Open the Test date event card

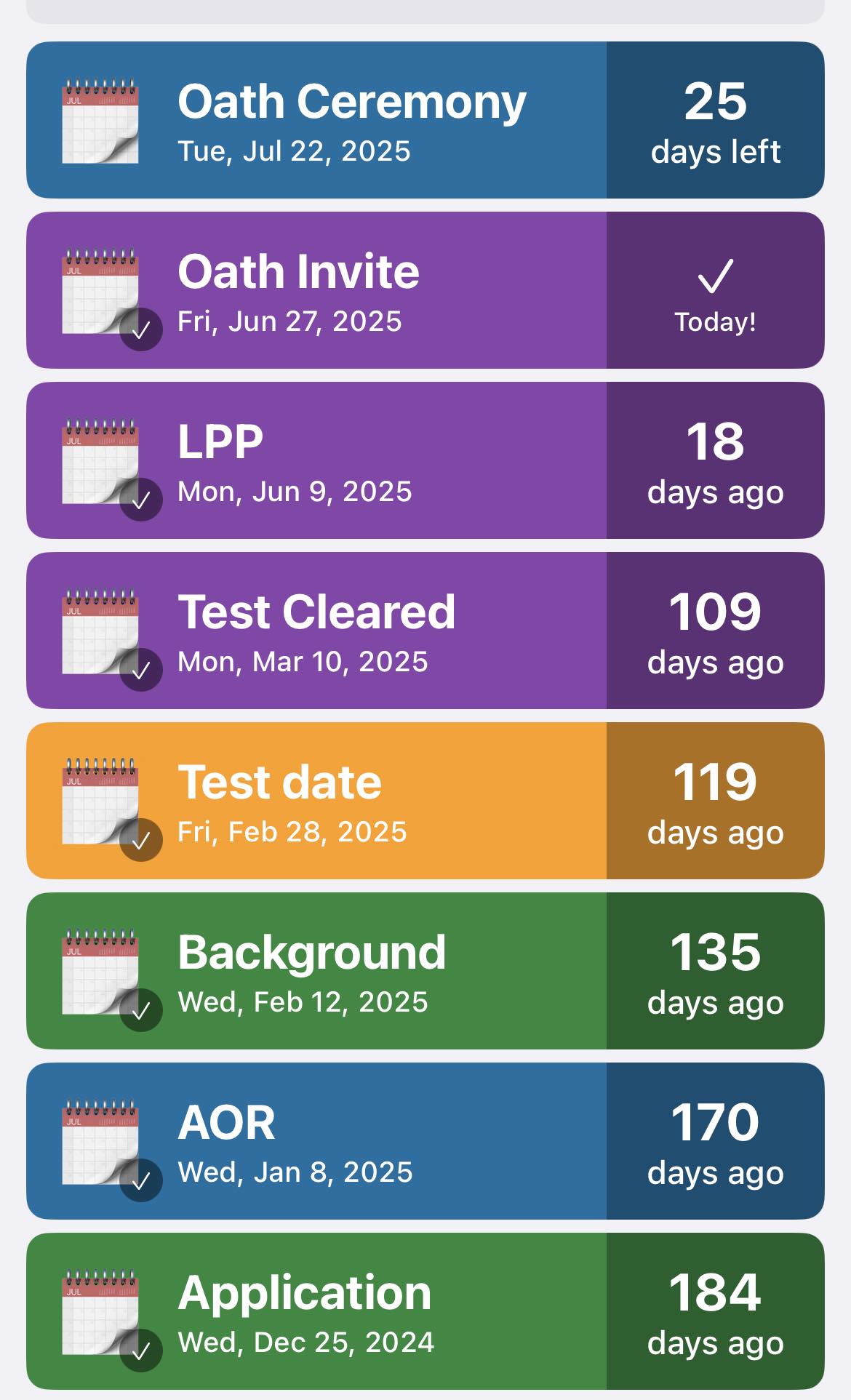pyautogui.click(x=425, y=801)
